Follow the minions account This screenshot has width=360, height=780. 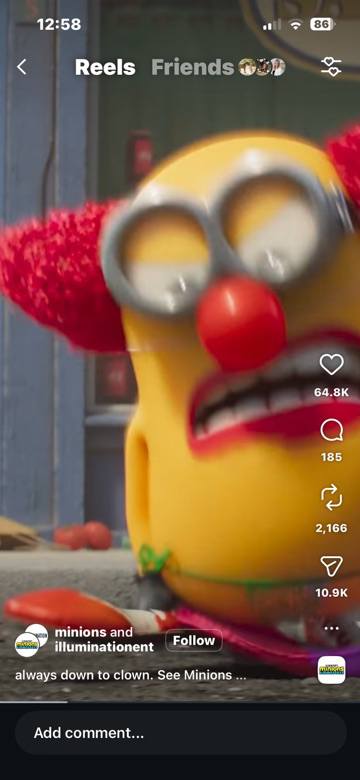coord(194,640)
